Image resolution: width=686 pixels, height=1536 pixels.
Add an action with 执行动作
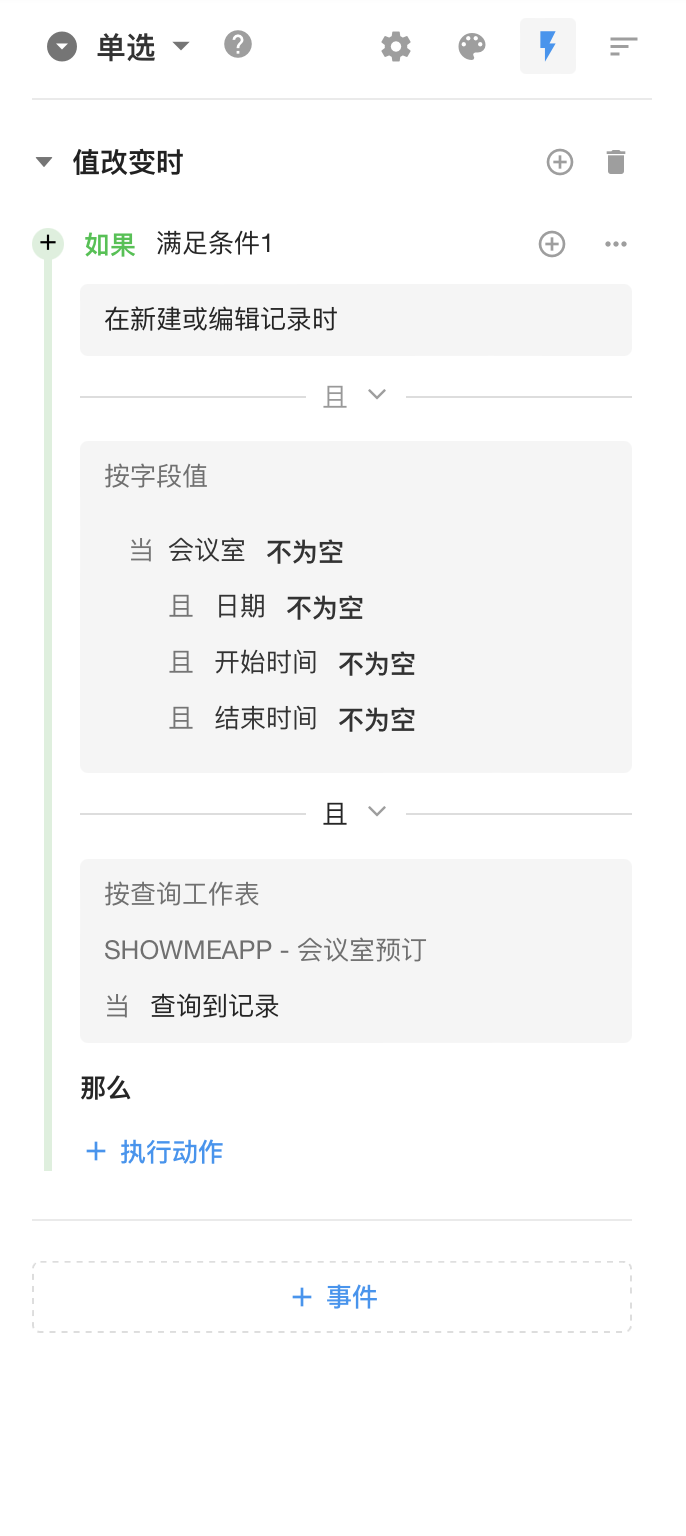tap(155, 1152)
